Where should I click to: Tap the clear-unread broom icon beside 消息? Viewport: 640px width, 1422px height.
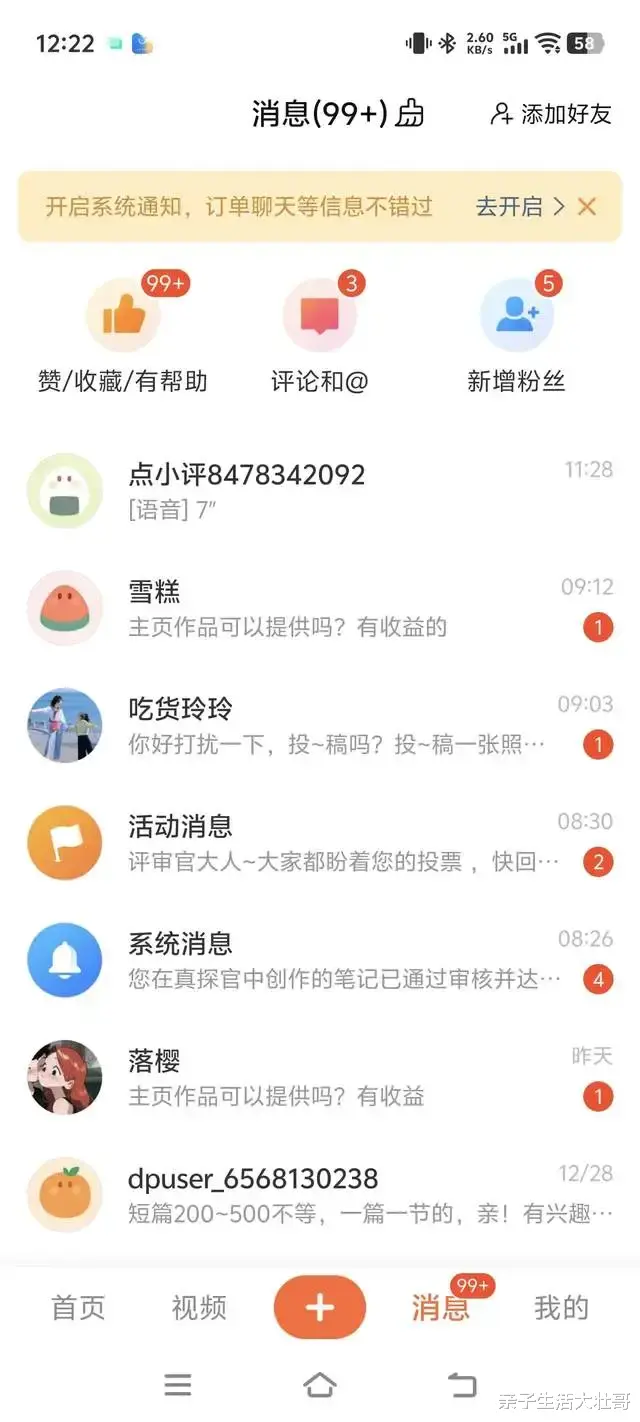tap(410, 114)
